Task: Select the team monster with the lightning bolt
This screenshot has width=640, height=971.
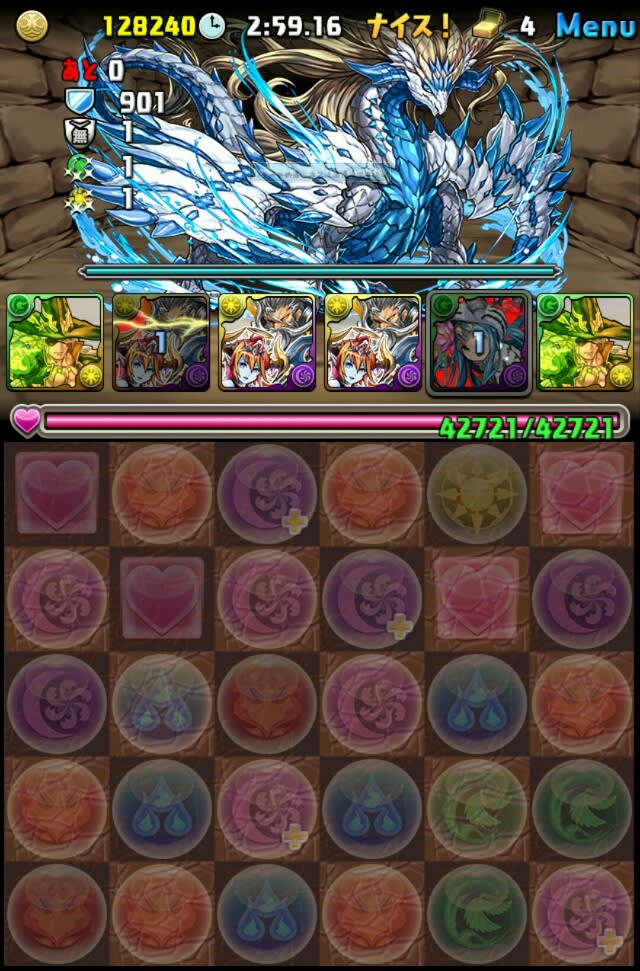Action: [x=161, y=341]
